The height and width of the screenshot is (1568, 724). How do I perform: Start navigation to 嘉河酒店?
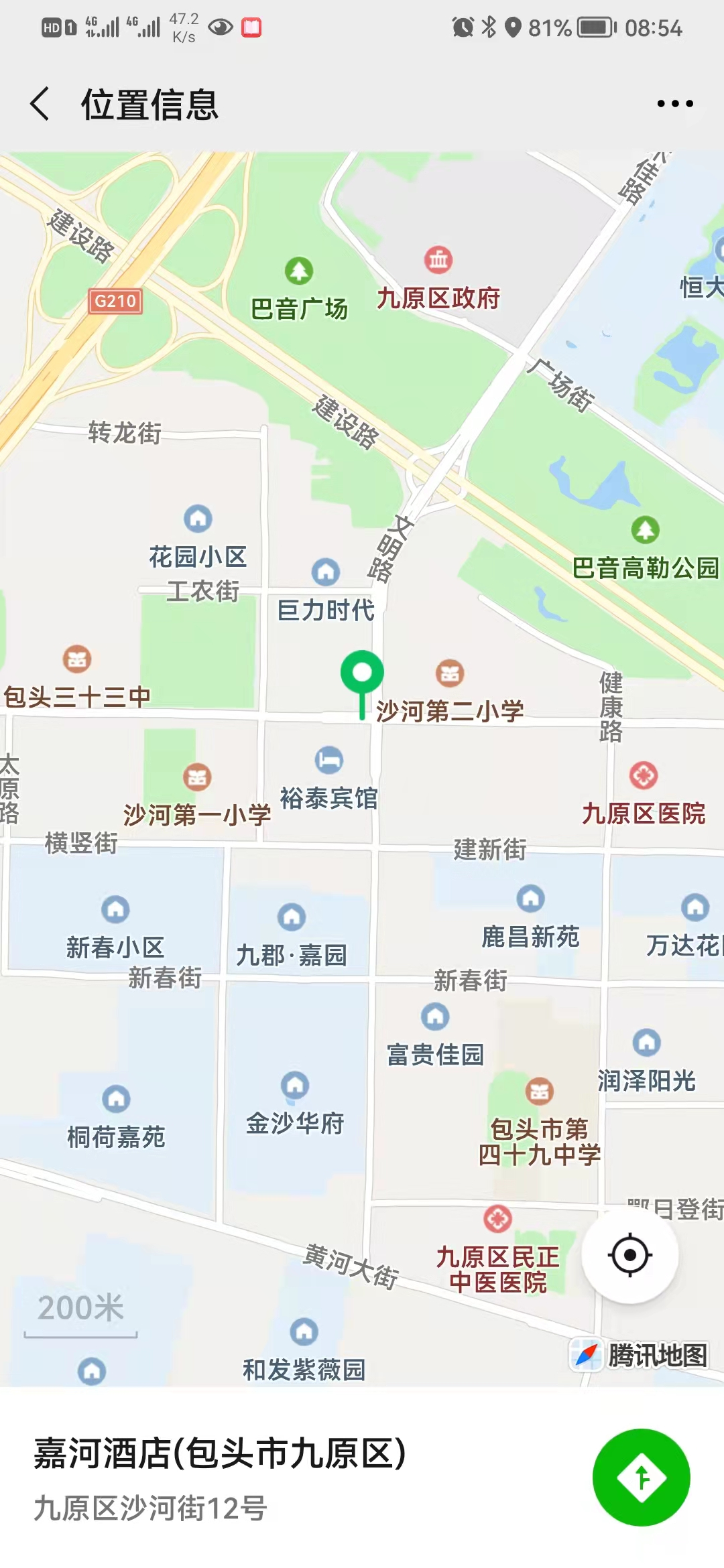641,1477
